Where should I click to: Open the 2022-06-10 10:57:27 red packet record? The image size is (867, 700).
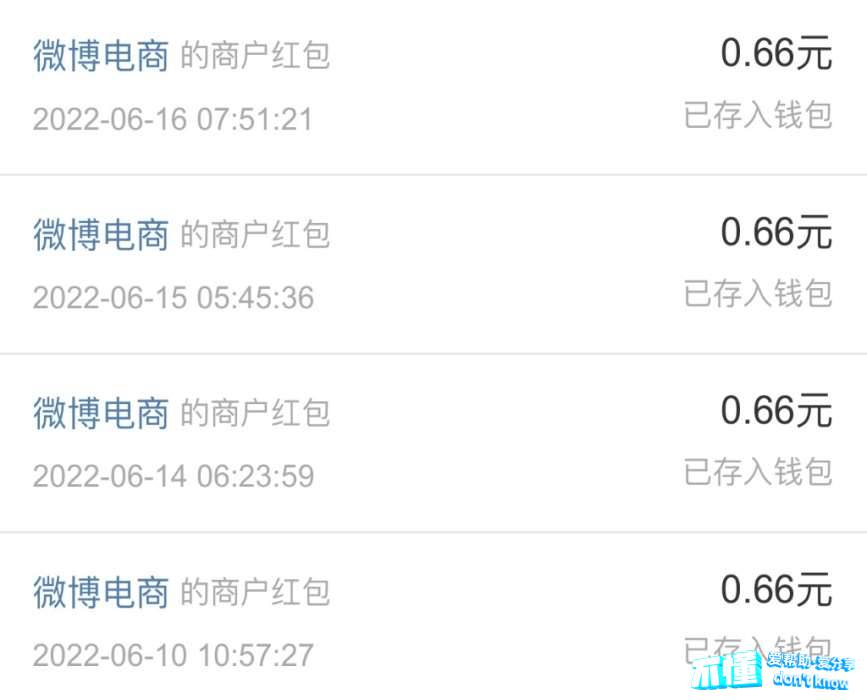433,620
